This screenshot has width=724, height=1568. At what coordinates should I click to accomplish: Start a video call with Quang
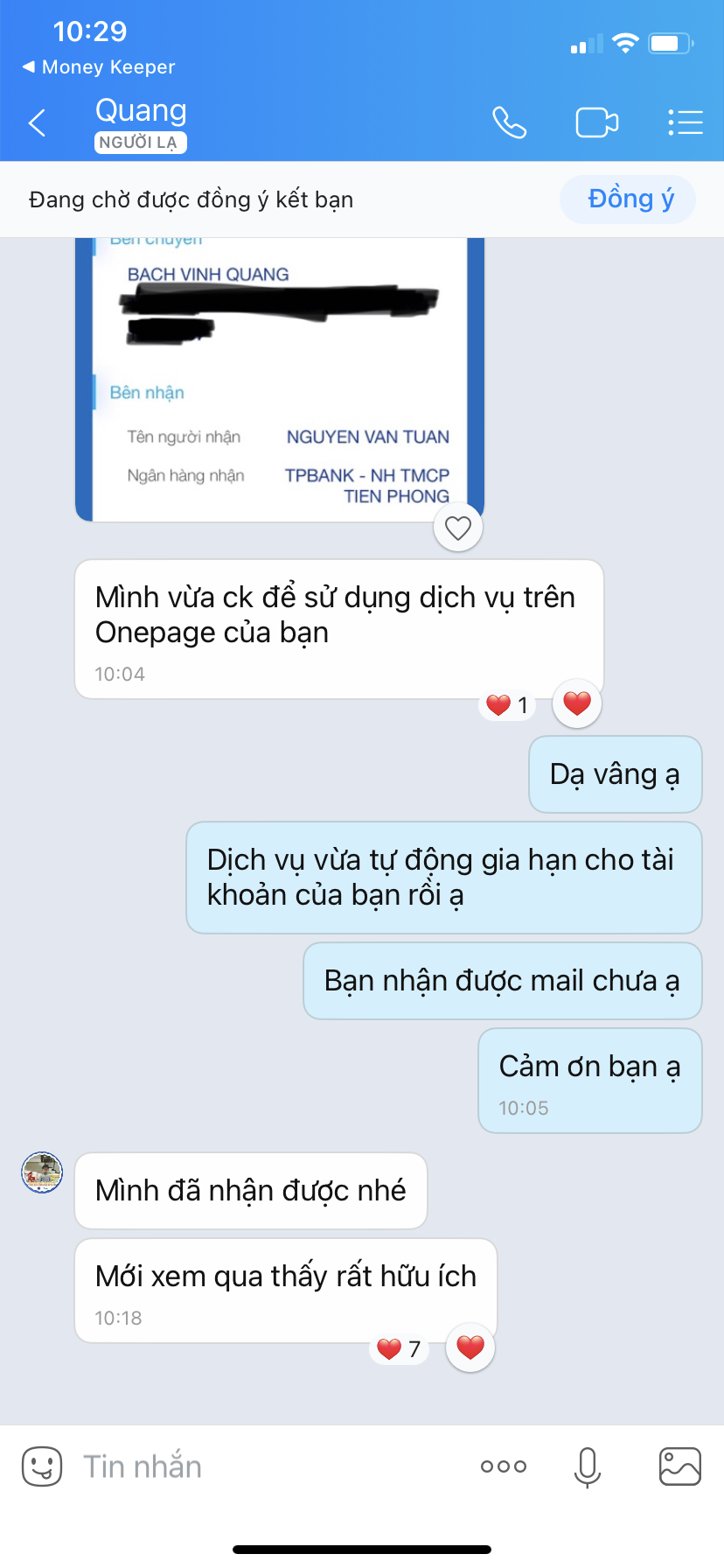(x=597, y=122)
